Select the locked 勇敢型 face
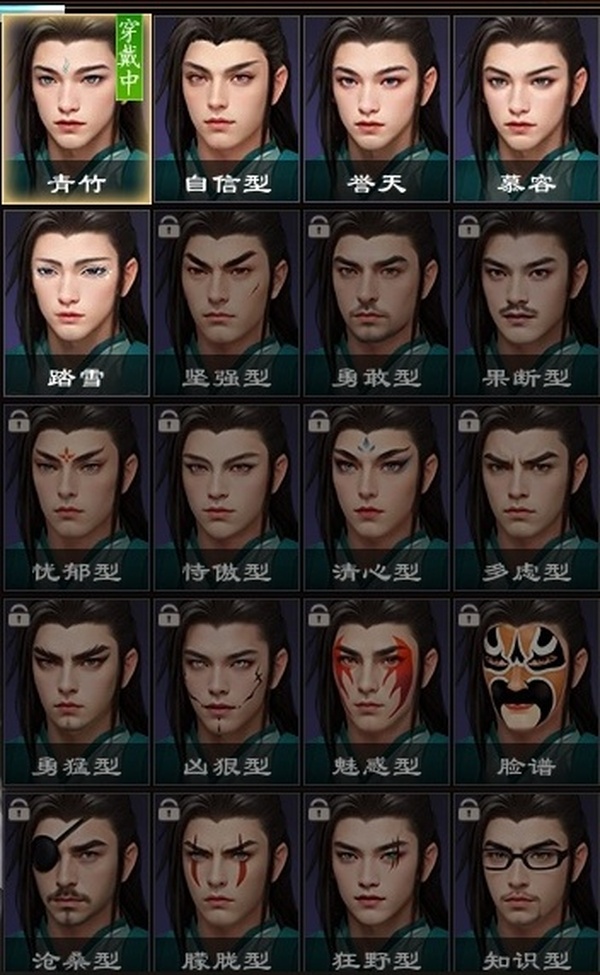Image resolution: width=600 pixels, height=975 pixels. pyautogui.click(x=376, y=300)
